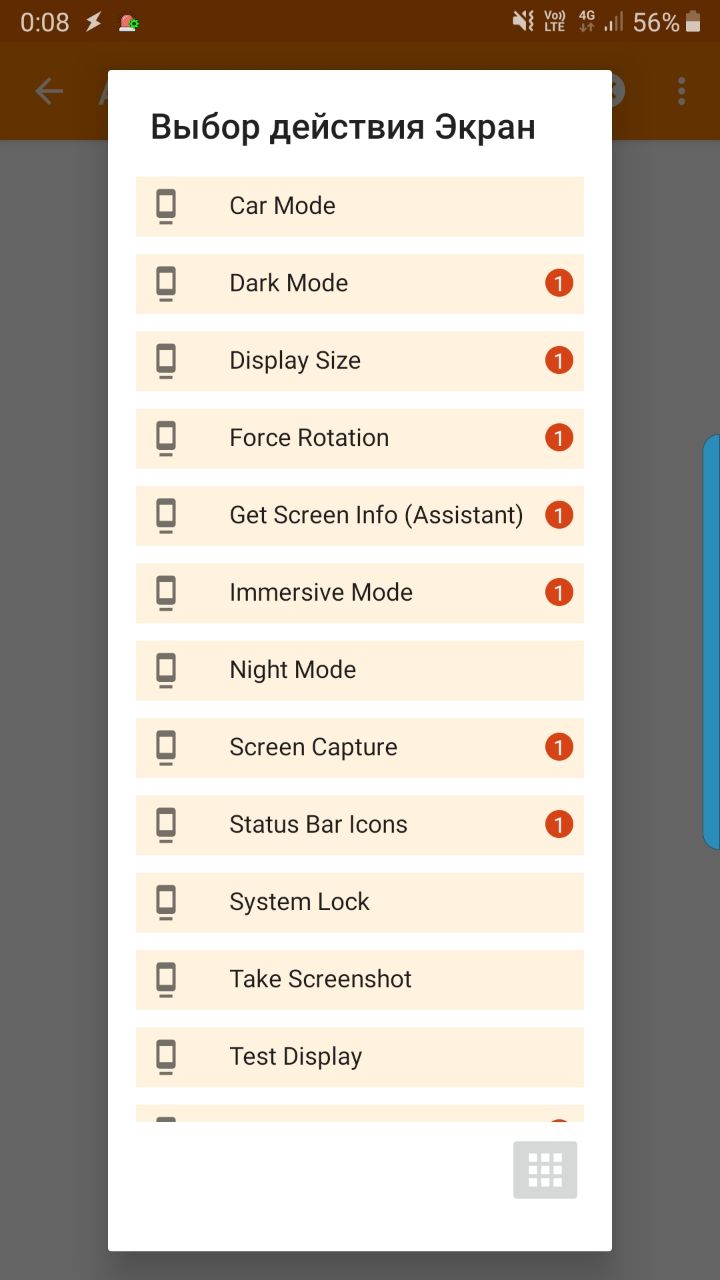Image resolution: width=720 pixels, height=1280 pixels.
Task: Open the Display Size action
Action: point(359,361)
